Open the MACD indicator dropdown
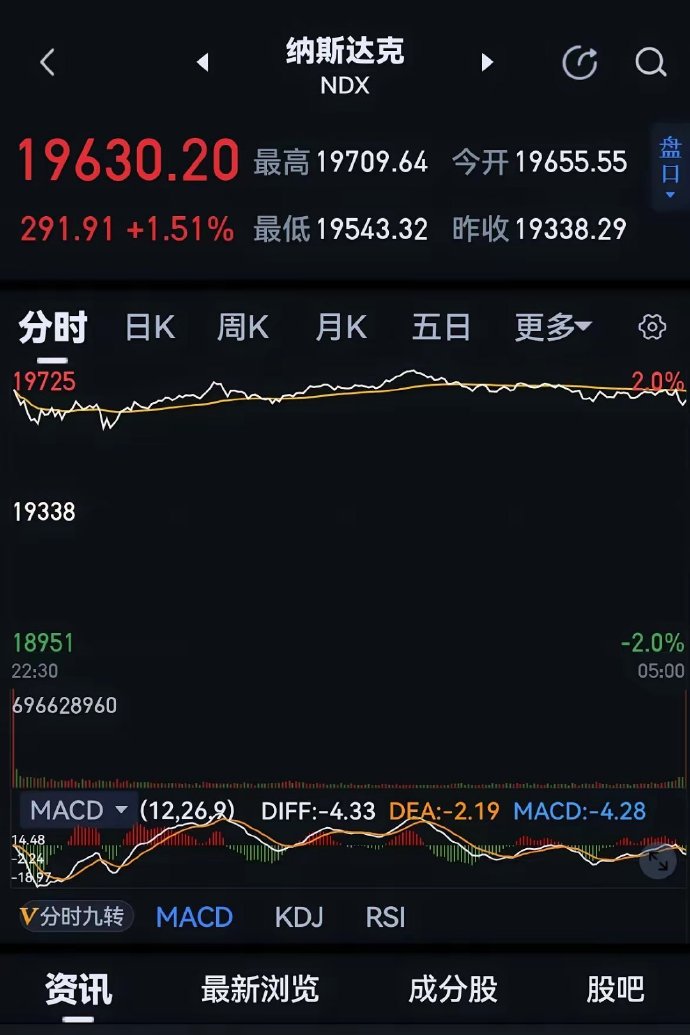The image size is (690, 1035). [x=79, y=810]
